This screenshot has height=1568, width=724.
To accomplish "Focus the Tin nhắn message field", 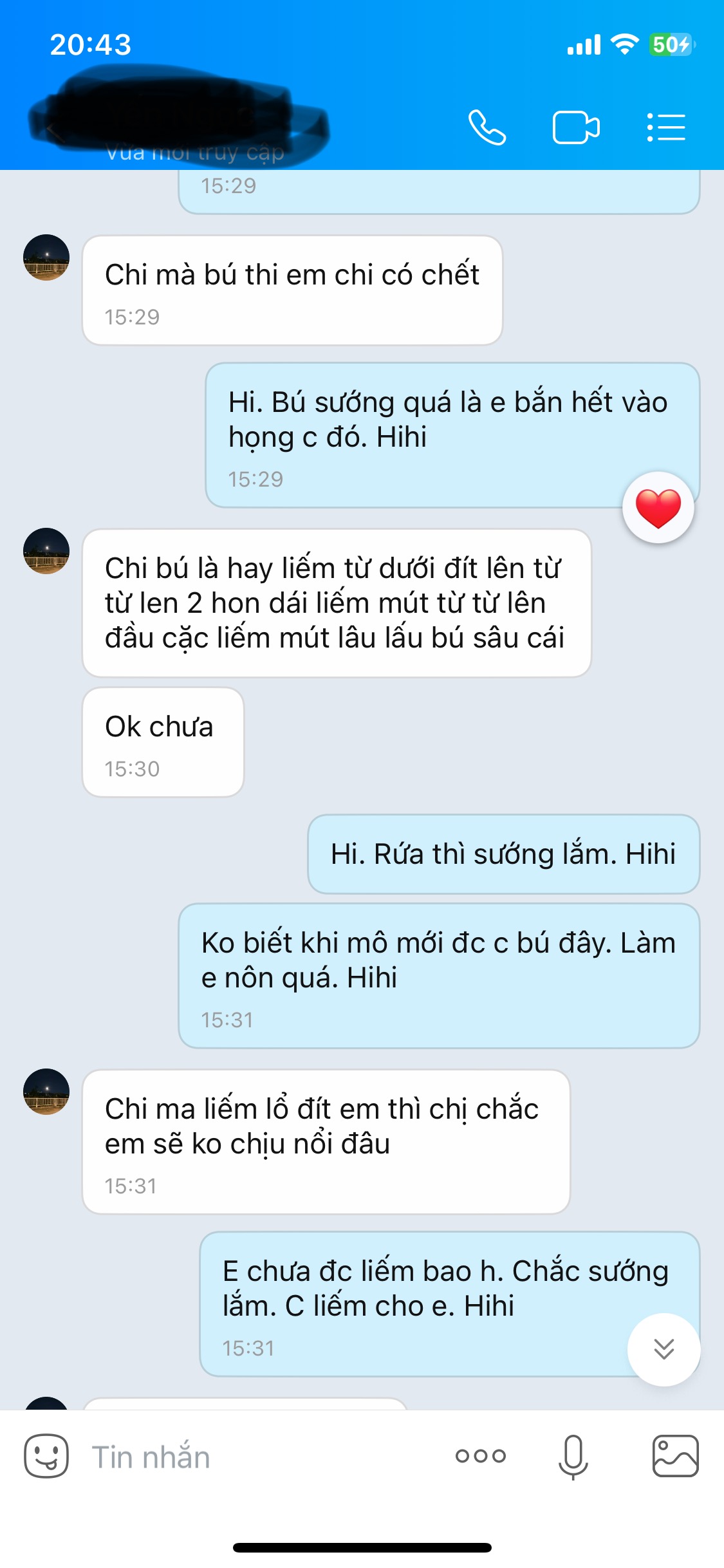I will (257, 1457).
